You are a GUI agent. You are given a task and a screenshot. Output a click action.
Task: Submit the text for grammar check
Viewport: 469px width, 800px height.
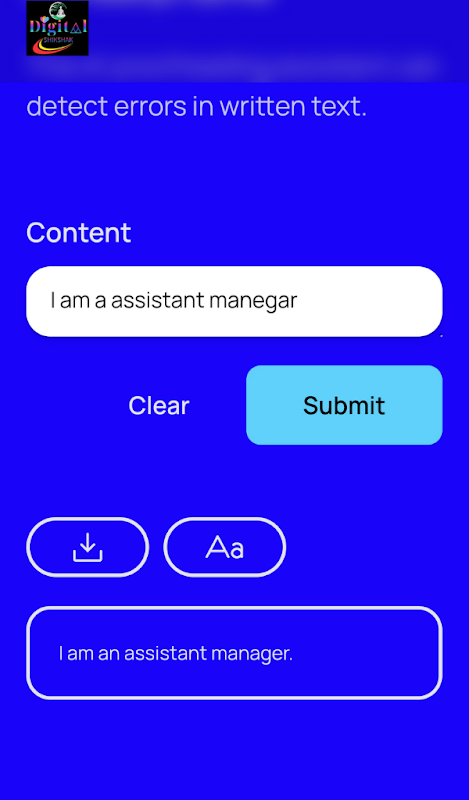tap(344, 405)
